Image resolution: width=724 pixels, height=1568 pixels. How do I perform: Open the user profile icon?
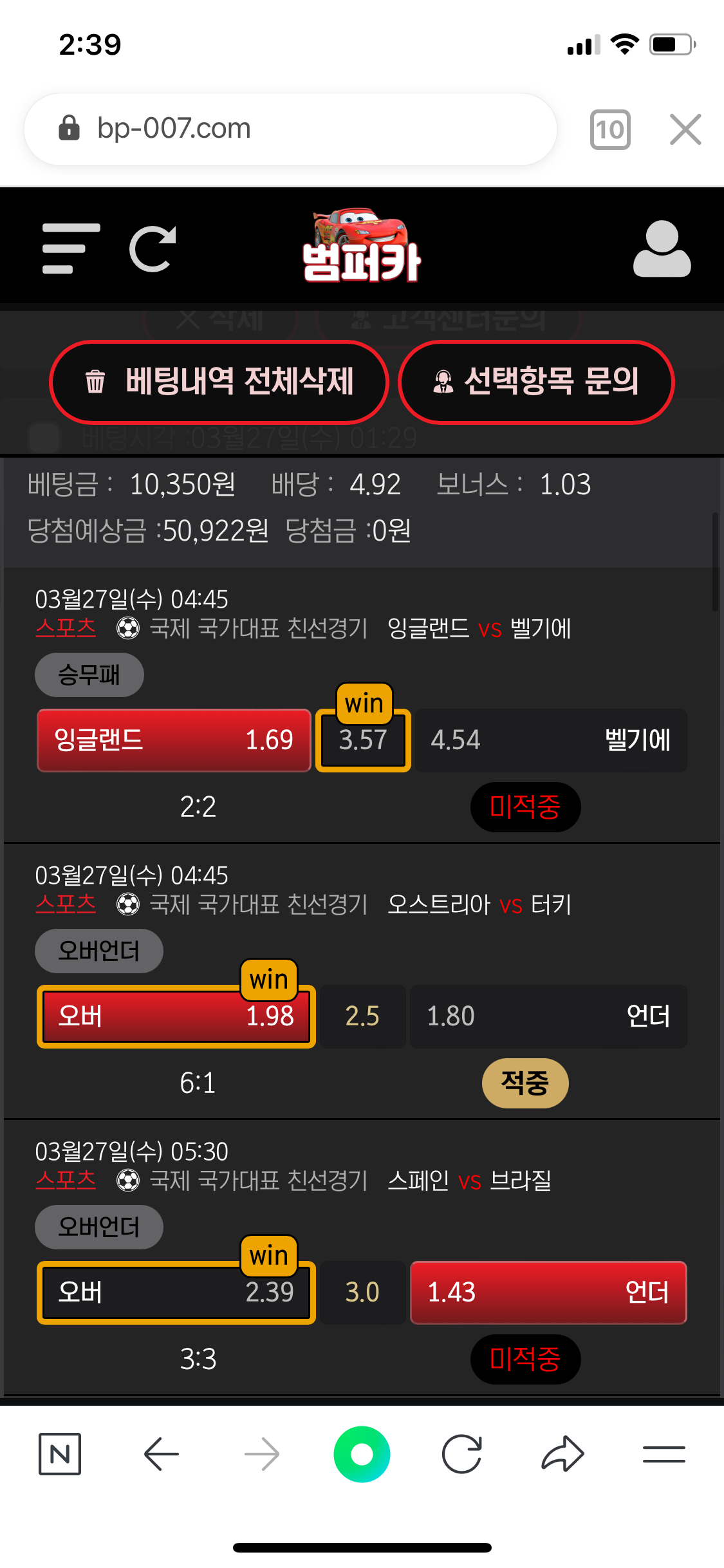point(662,248)
